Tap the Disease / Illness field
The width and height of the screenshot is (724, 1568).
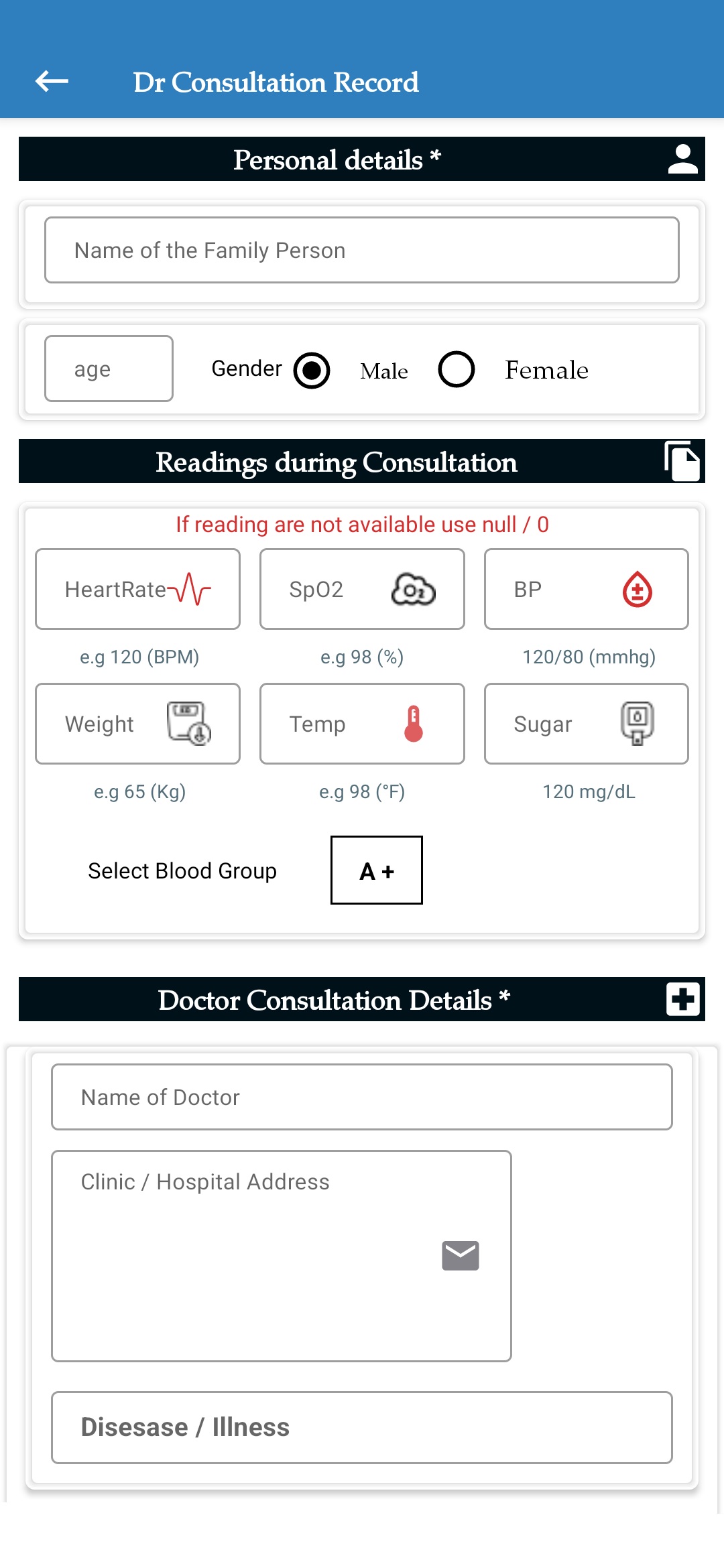pyautogui.click(x=362, y=1427)
